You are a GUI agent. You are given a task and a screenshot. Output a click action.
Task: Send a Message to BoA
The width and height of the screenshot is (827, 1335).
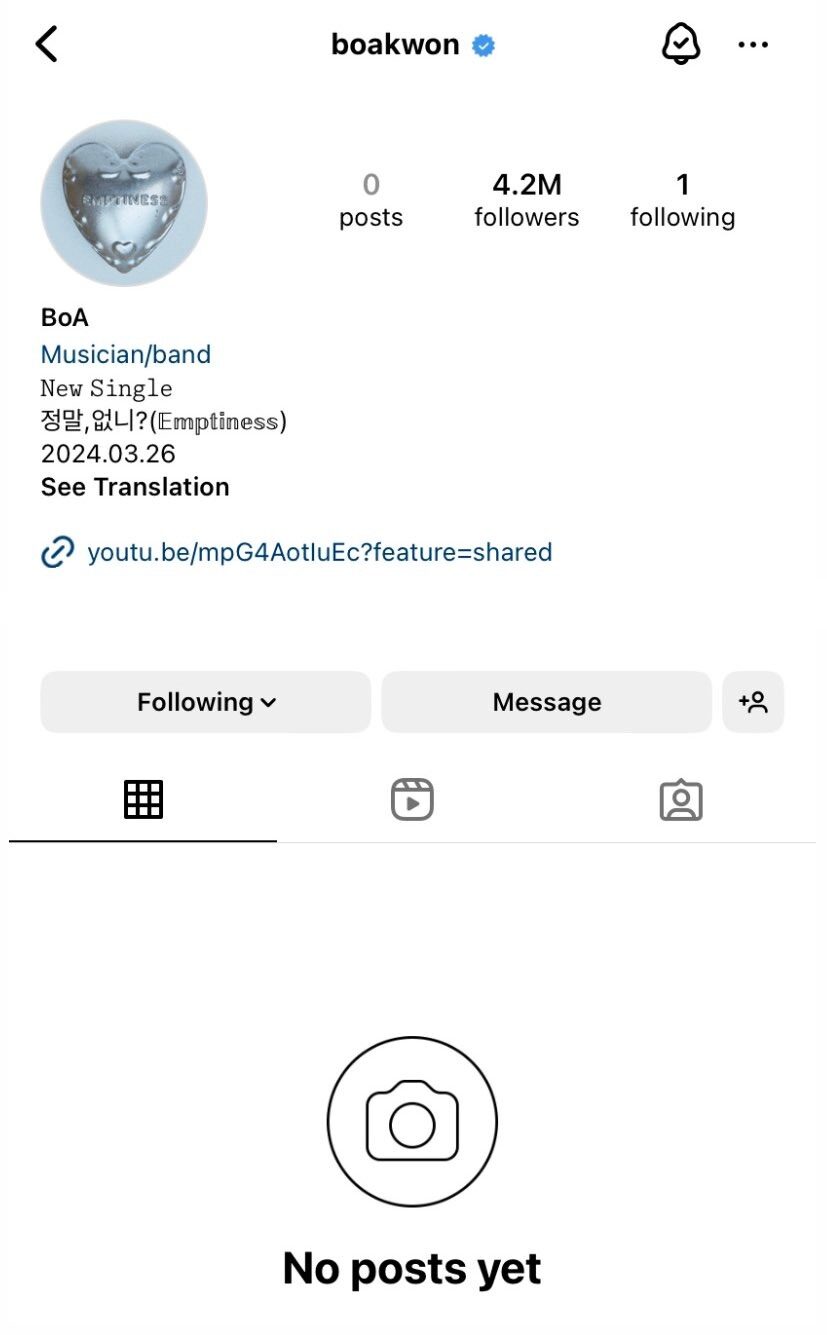pos(546,702)
